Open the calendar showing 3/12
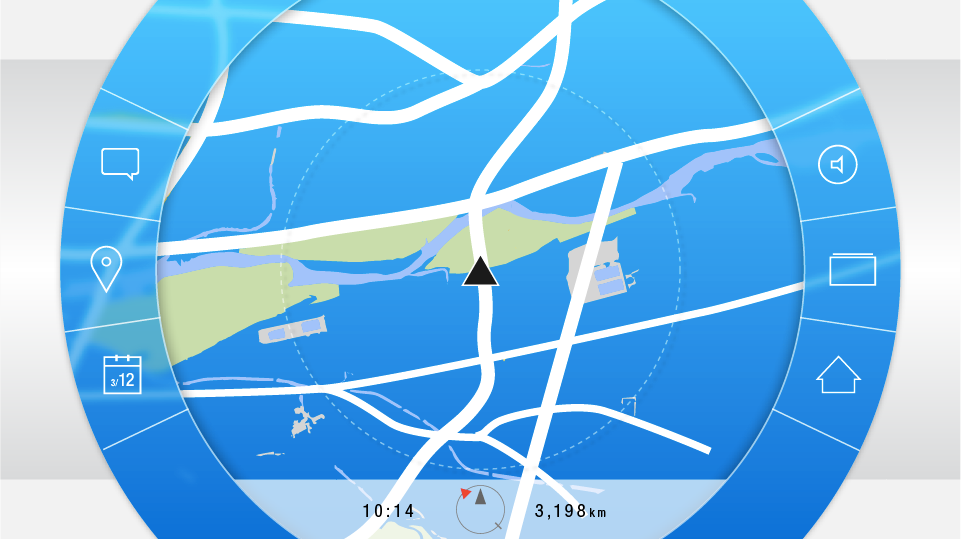Screen dimensions: 962x539 tap(123, 375)
